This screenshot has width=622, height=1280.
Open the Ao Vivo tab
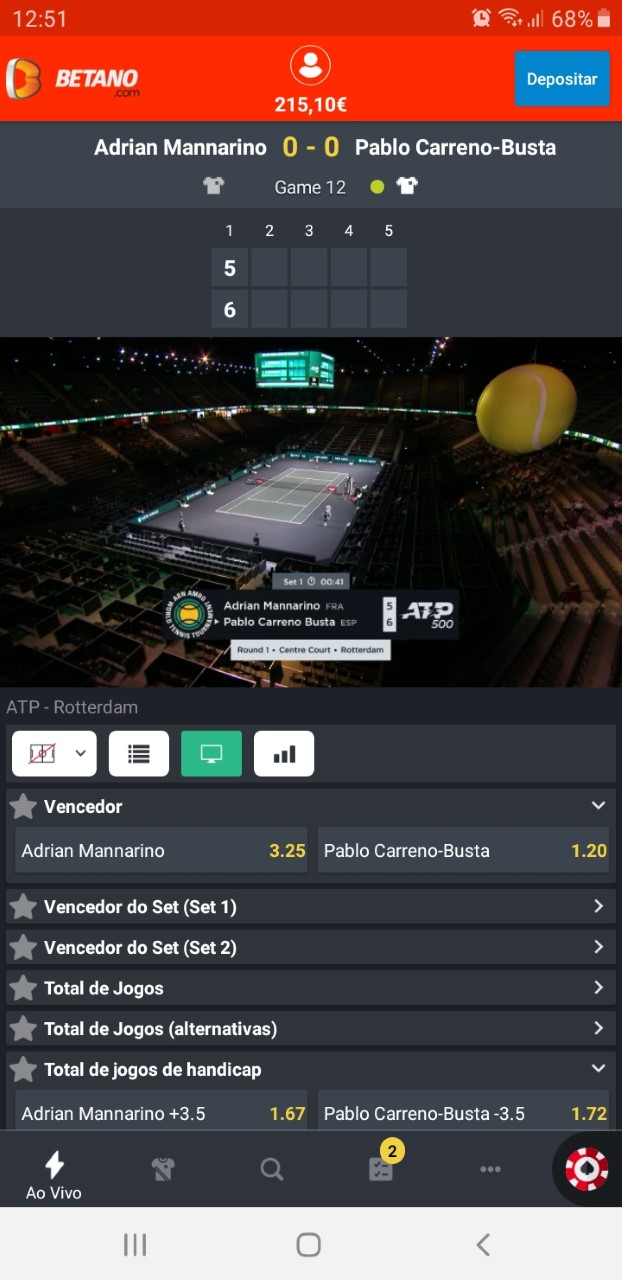pyautogui.click(x=54, y=1174)
